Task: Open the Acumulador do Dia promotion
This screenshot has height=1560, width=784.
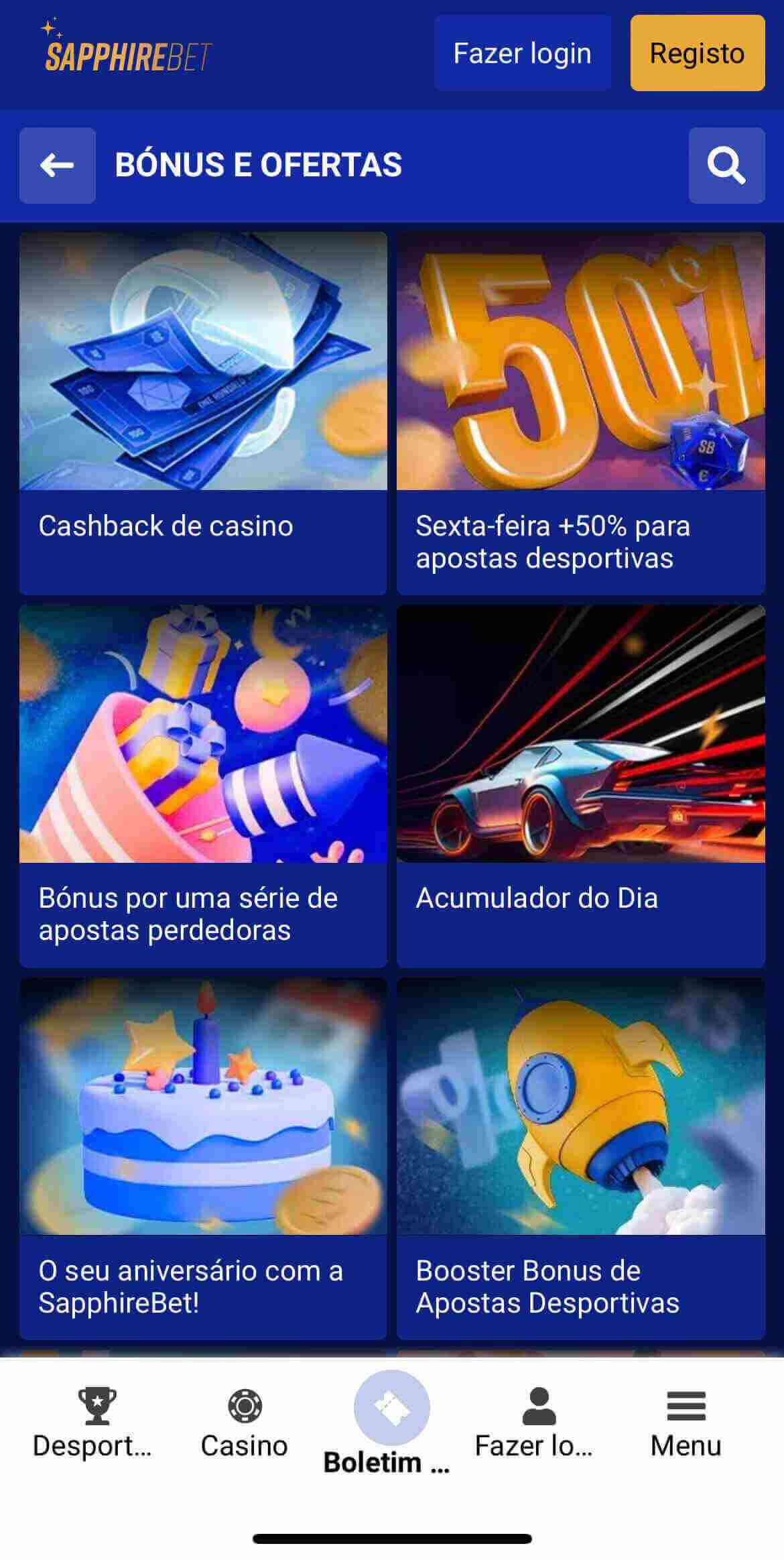Action: point(580,785)
